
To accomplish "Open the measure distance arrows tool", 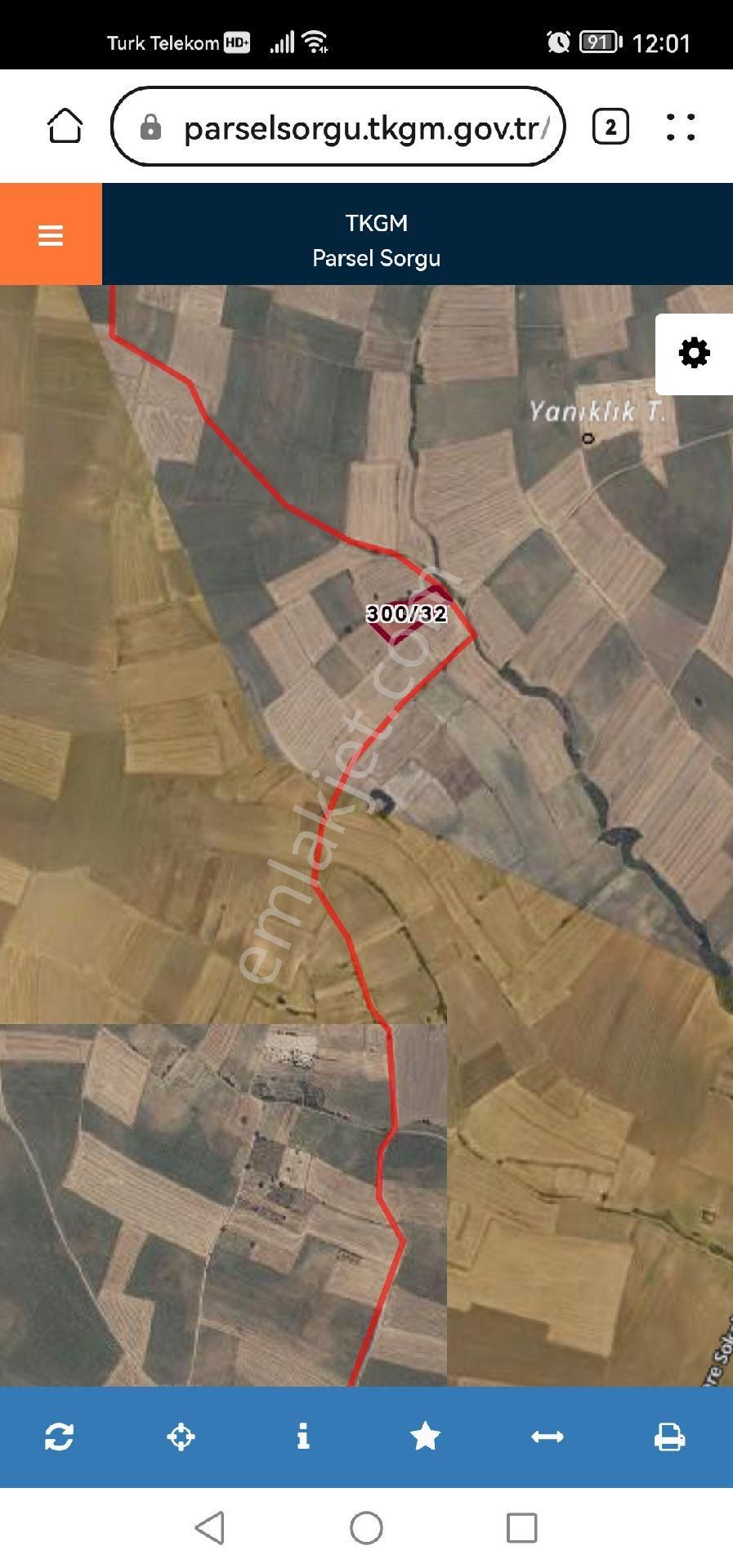I will coord(547,1437).
